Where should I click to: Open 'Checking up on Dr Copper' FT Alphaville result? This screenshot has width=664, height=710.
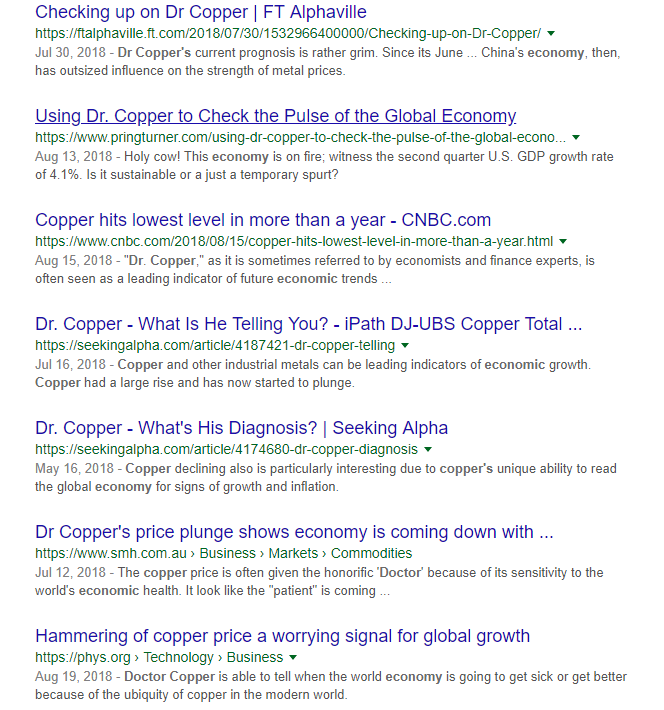201,12
